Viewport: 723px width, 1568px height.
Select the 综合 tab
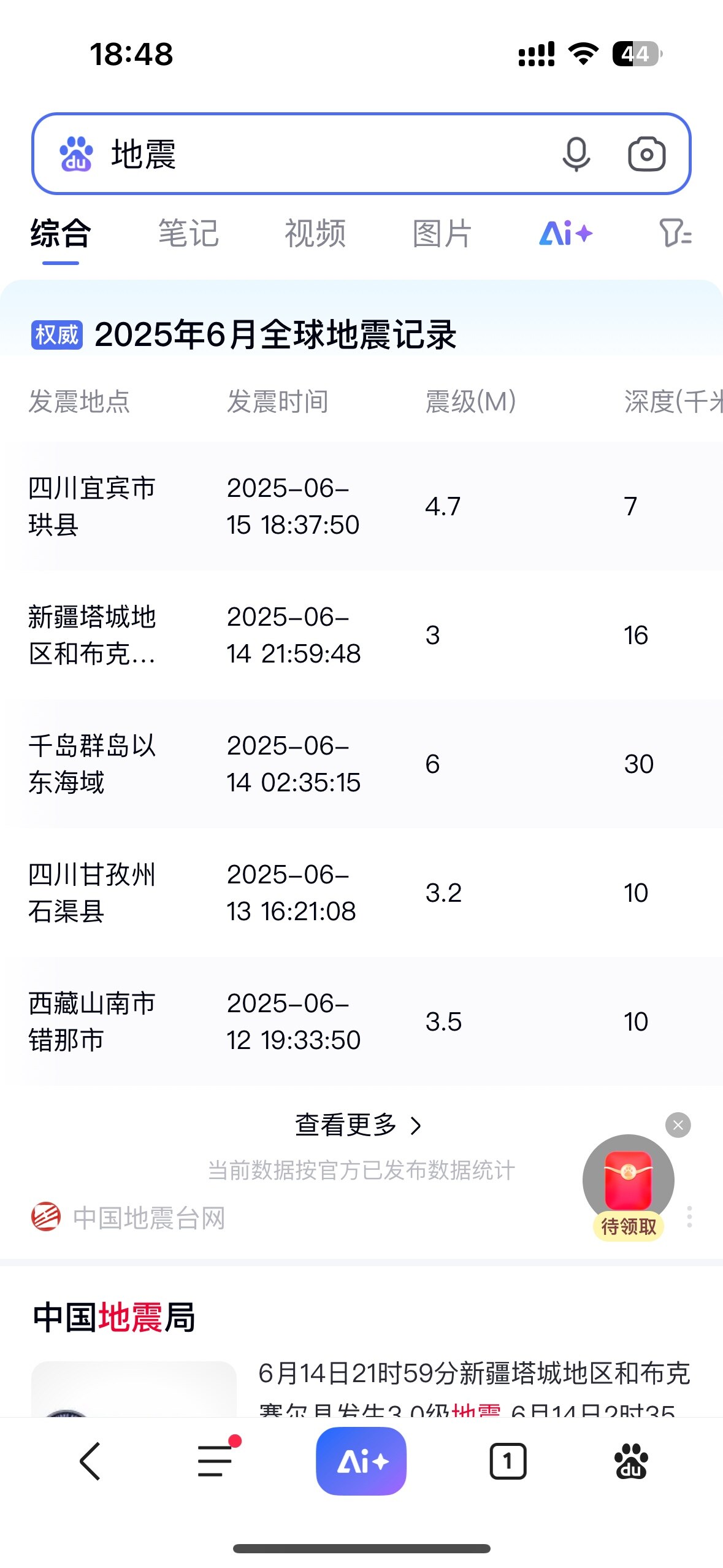tap(61, 234)
